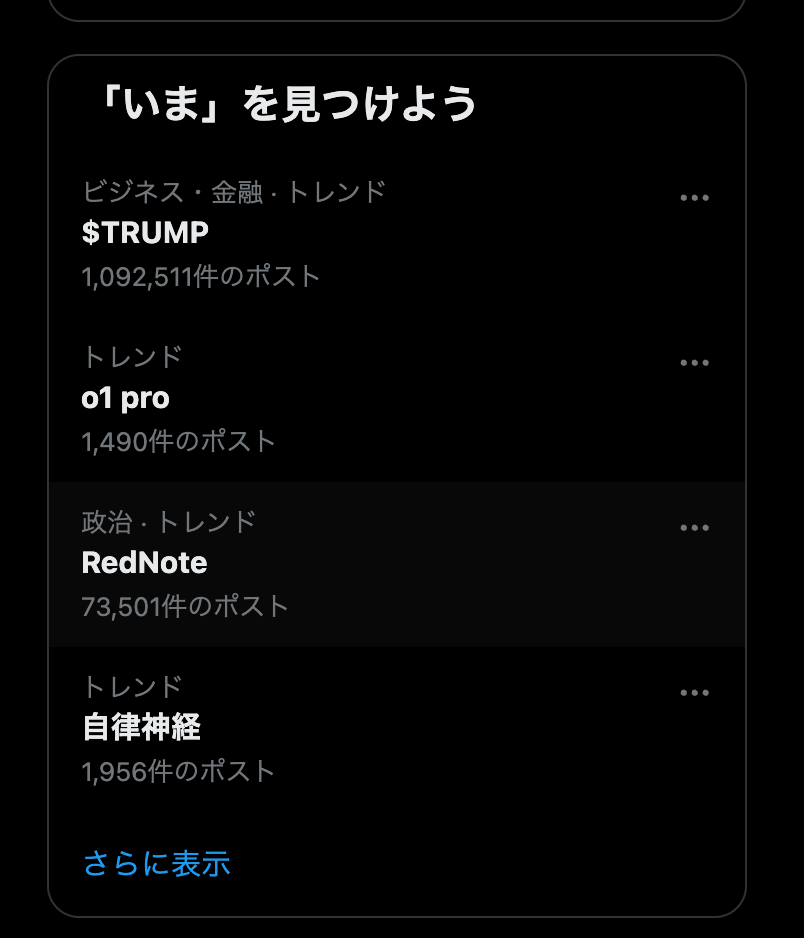View the o1 pro trend

pos(126,398)
